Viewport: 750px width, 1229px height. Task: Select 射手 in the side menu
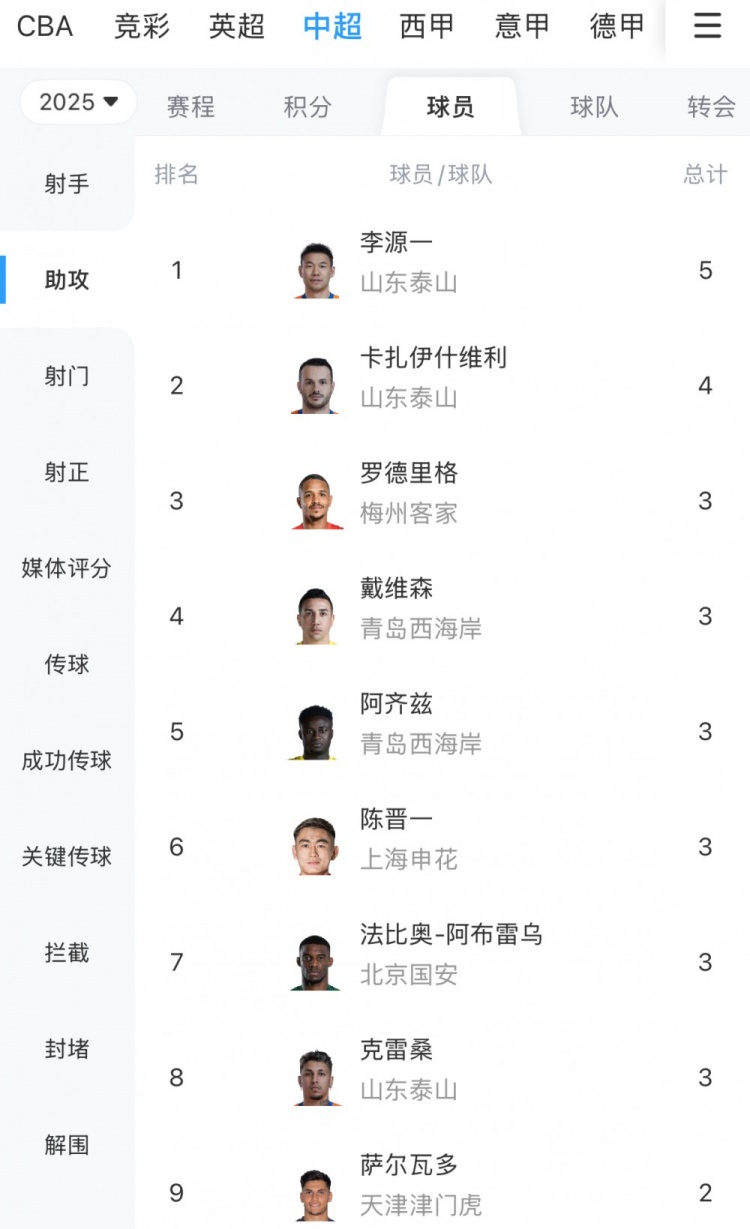click(67, 184)
